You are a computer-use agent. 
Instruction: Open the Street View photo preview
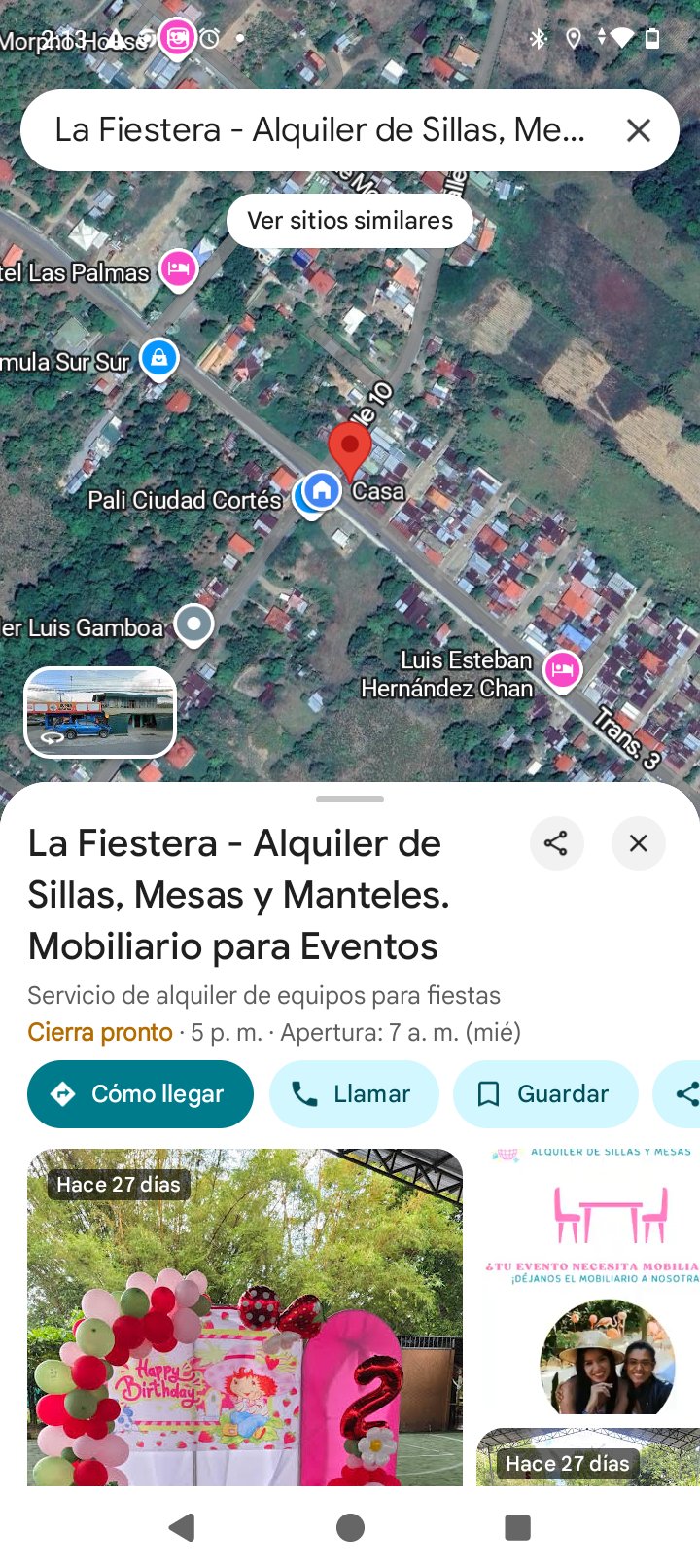(100, 712)
